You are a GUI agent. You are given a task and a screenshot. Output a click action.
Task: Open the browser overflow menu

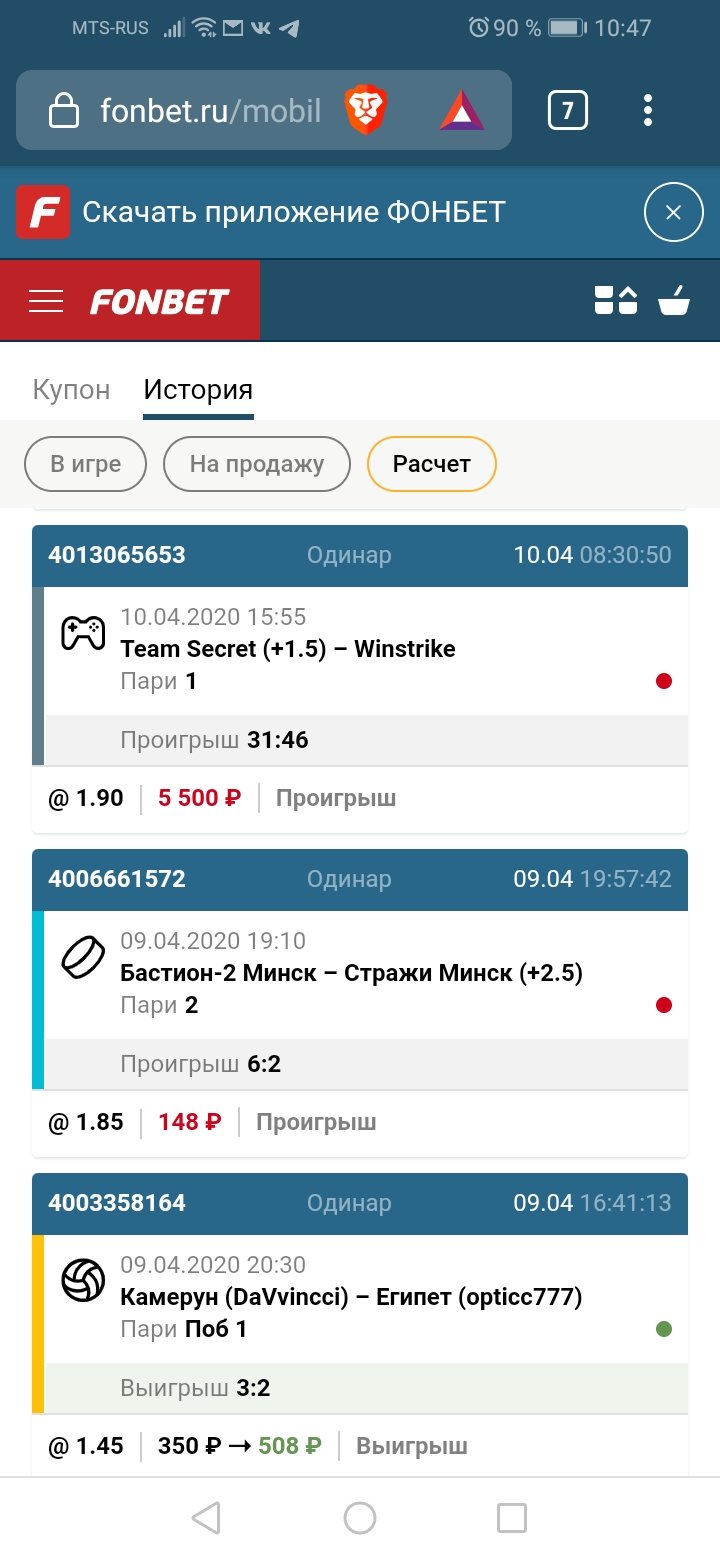point(648,110)
